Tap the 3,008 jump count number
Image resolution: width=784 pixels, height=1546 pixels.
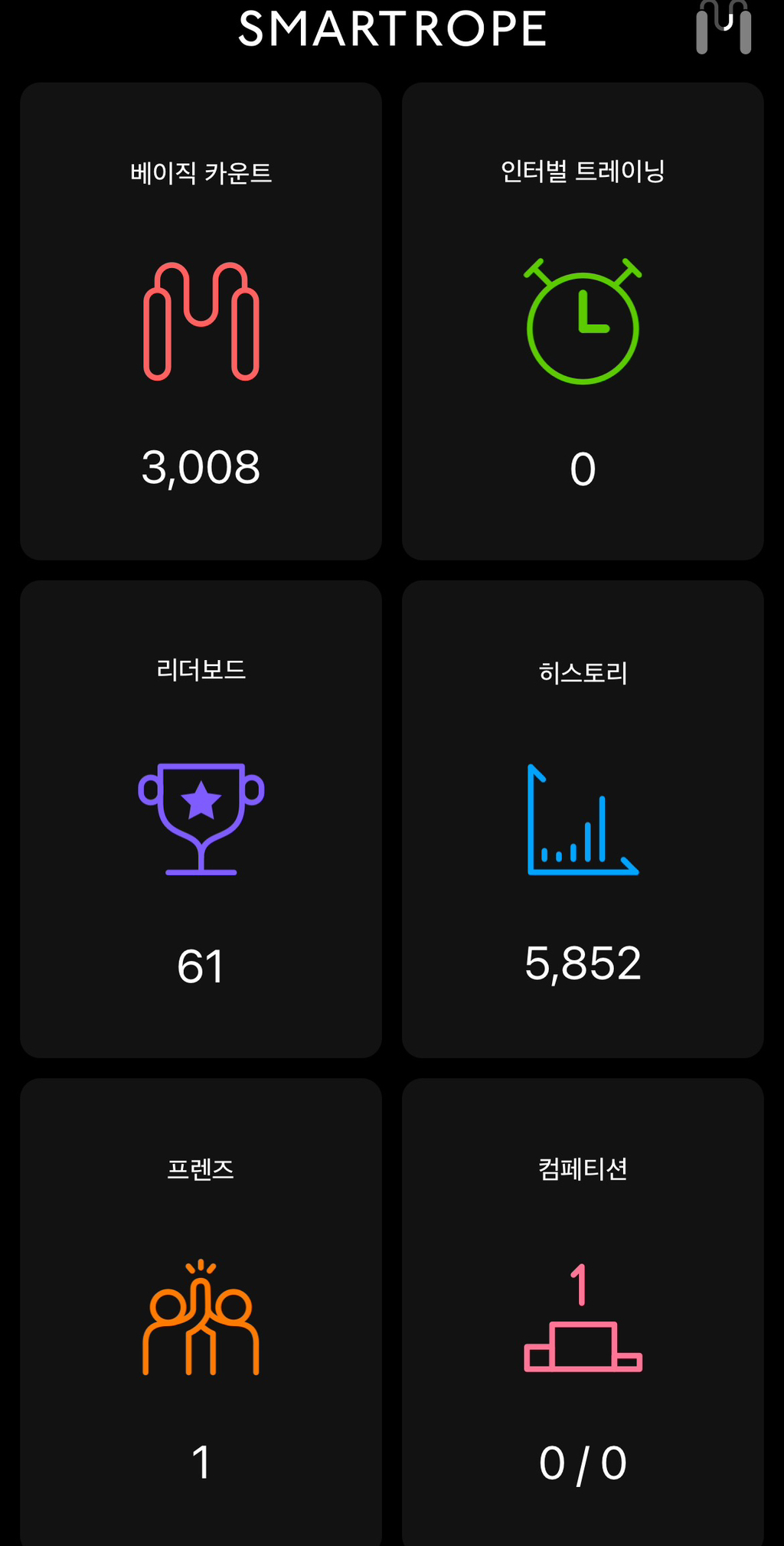click(201, 468)
